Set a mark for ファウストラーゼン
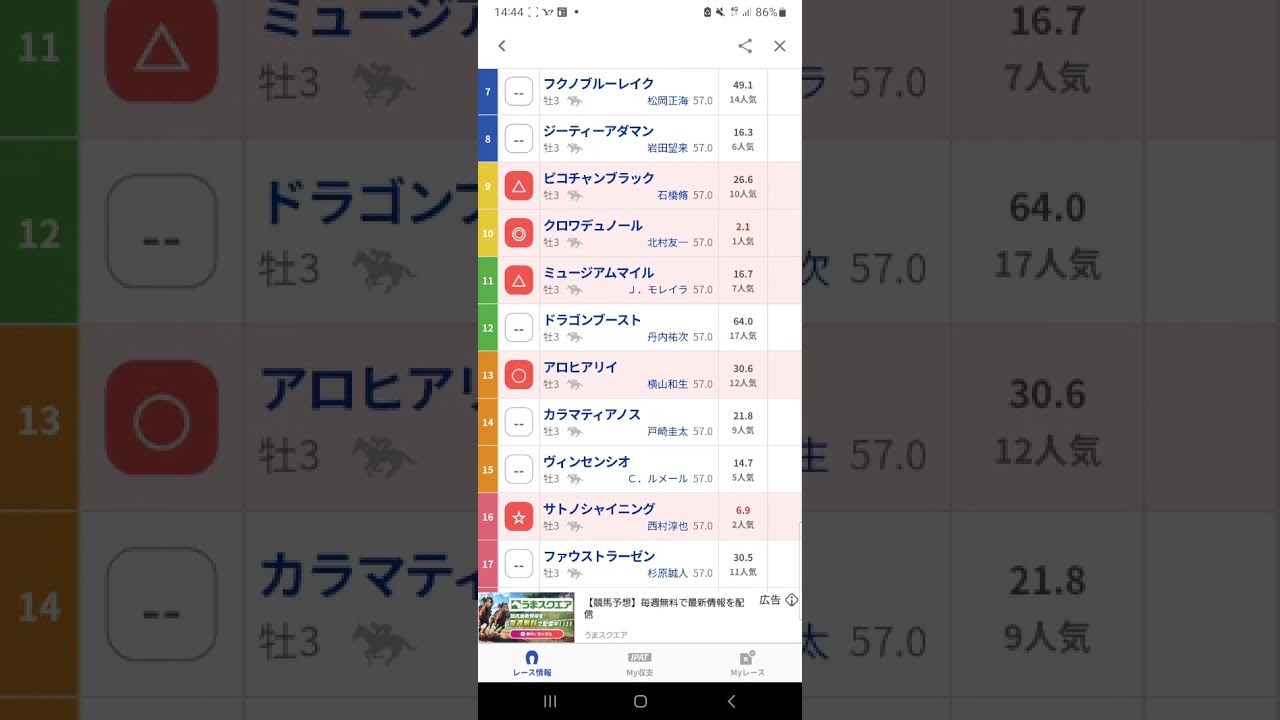The width and height of the screenshot is (1280, 720). (x=518, y=564)
